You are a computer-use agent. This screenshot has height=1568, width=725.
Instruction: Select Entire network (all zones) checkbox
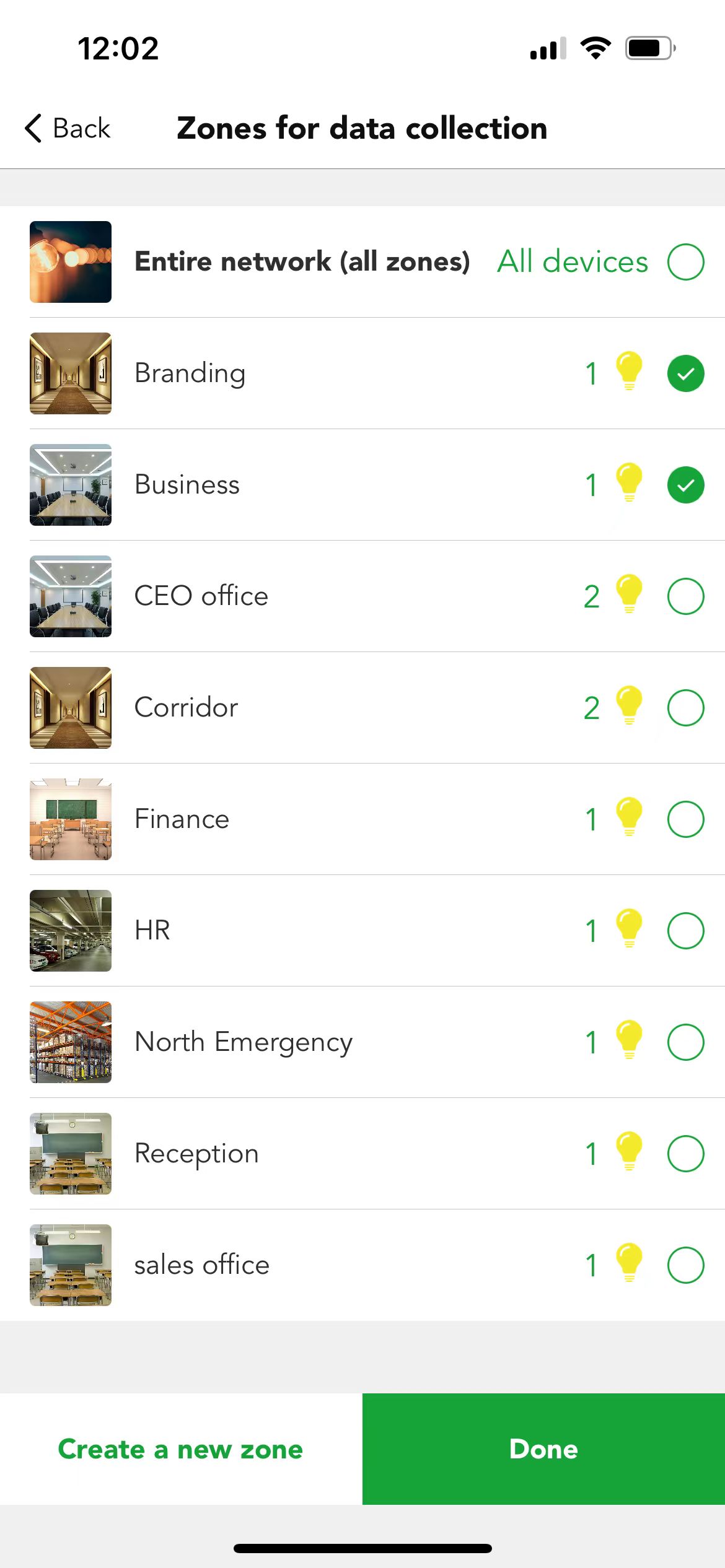point(685,262)
